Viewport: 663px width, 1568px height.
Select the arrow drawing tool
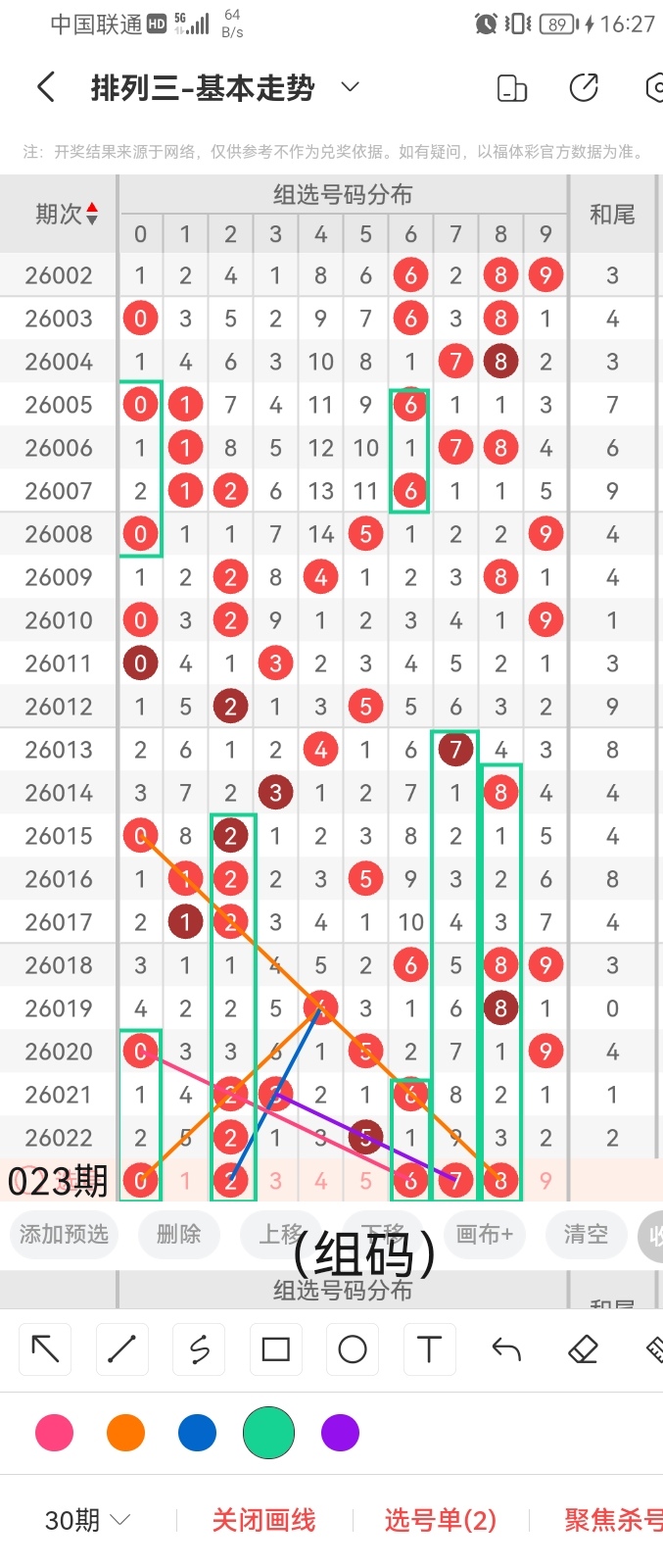pyautogui.click(x=45, y=1349)
